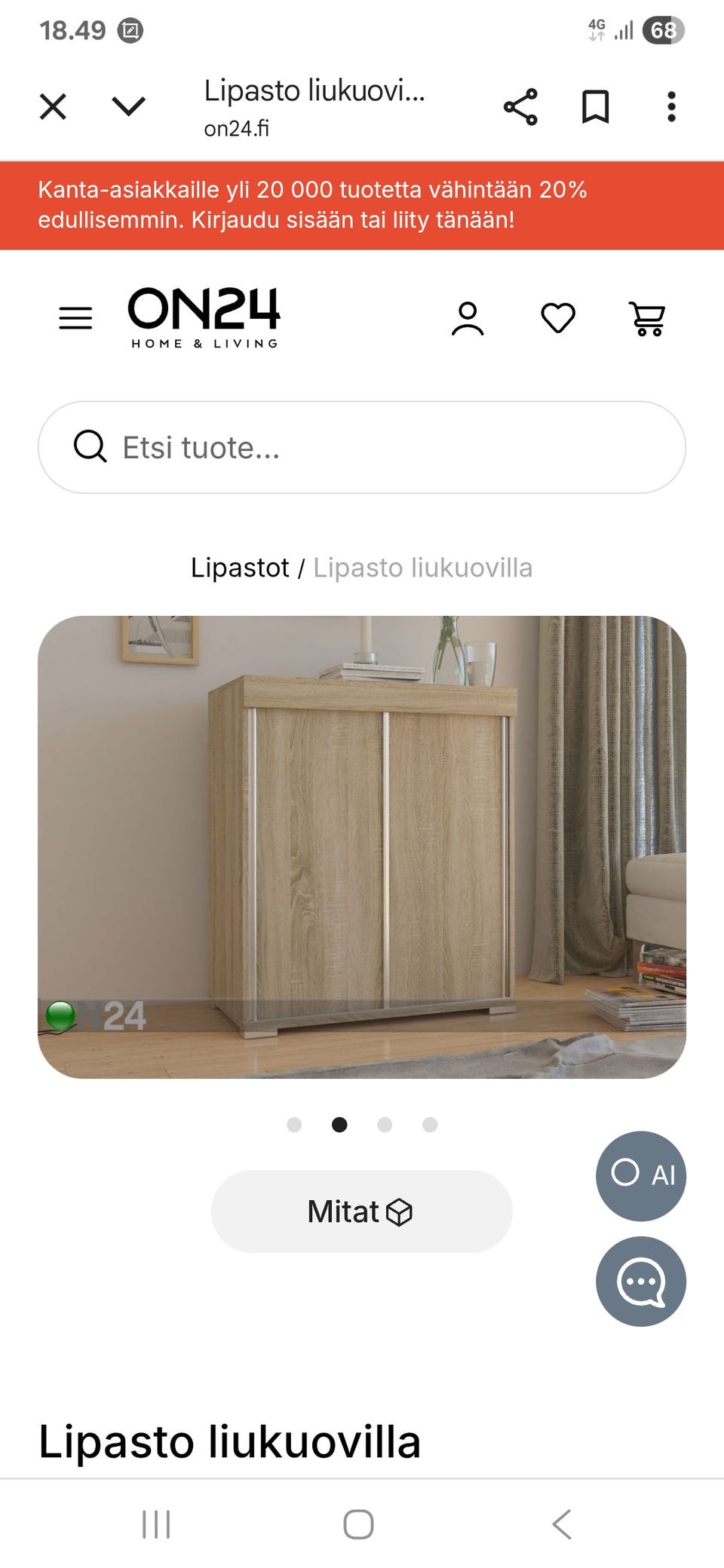Click the wishlist heart icon
The width and height of the screenshot is (724, 1568).
pyautogui.click(x=557, y=318)
